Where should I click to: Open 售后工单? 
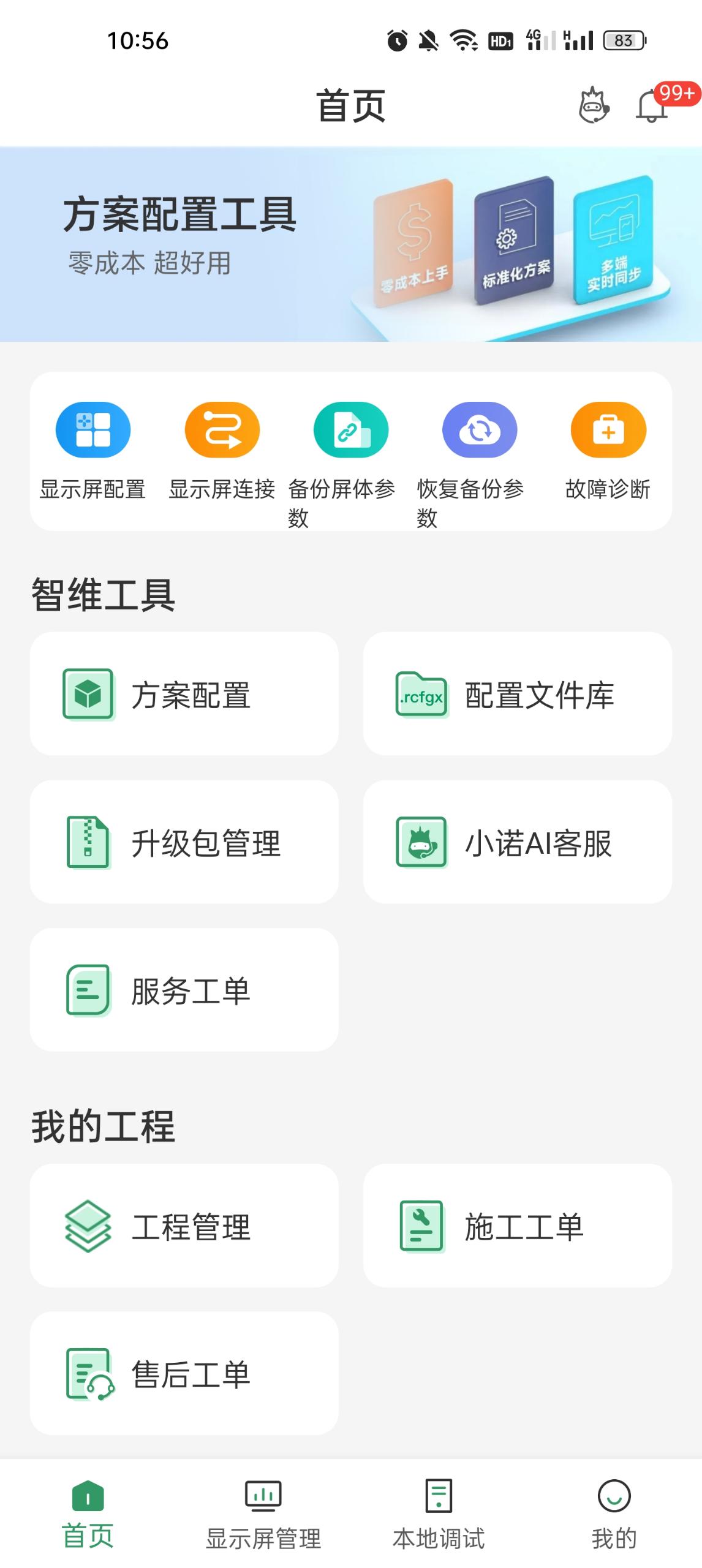coord(184,1374)
